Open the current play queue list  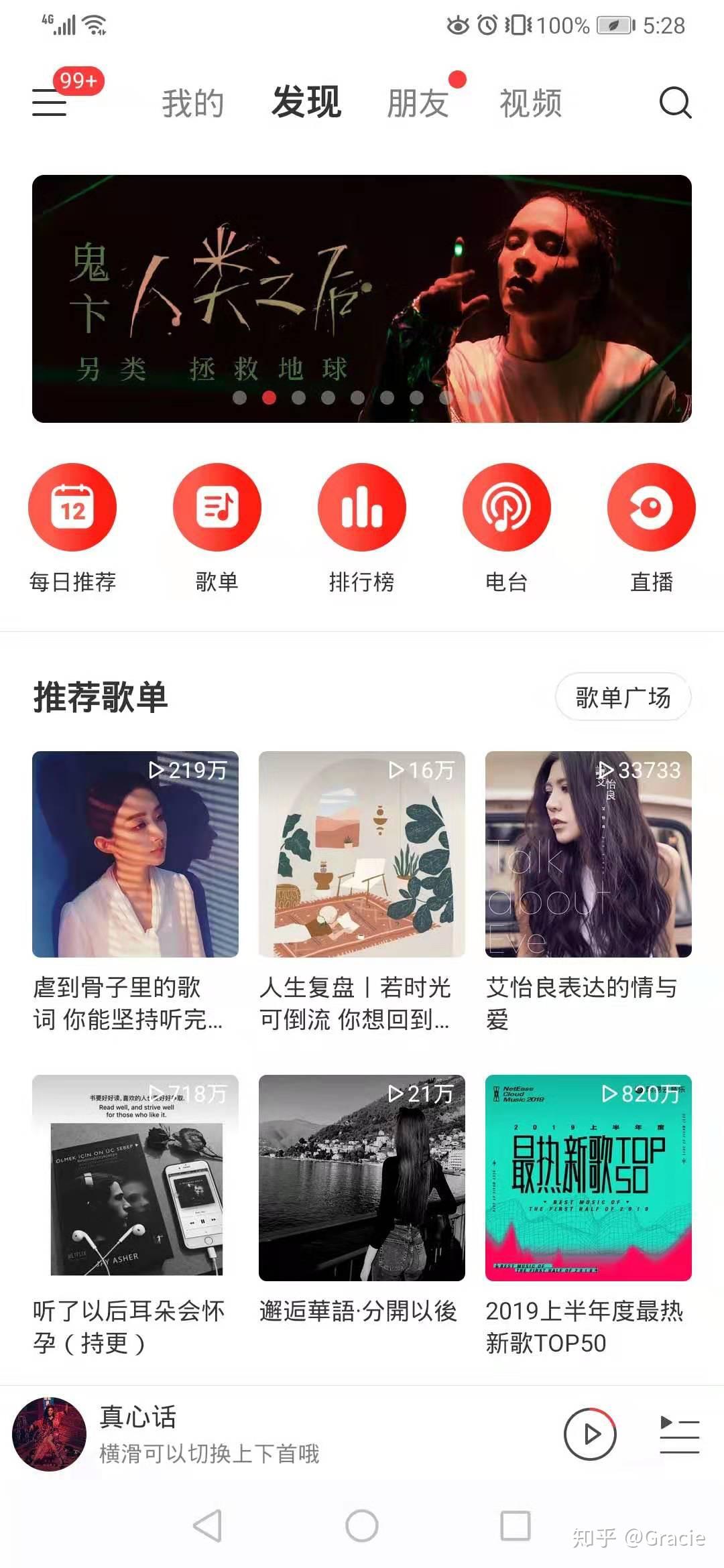[x=679, y=1435]
